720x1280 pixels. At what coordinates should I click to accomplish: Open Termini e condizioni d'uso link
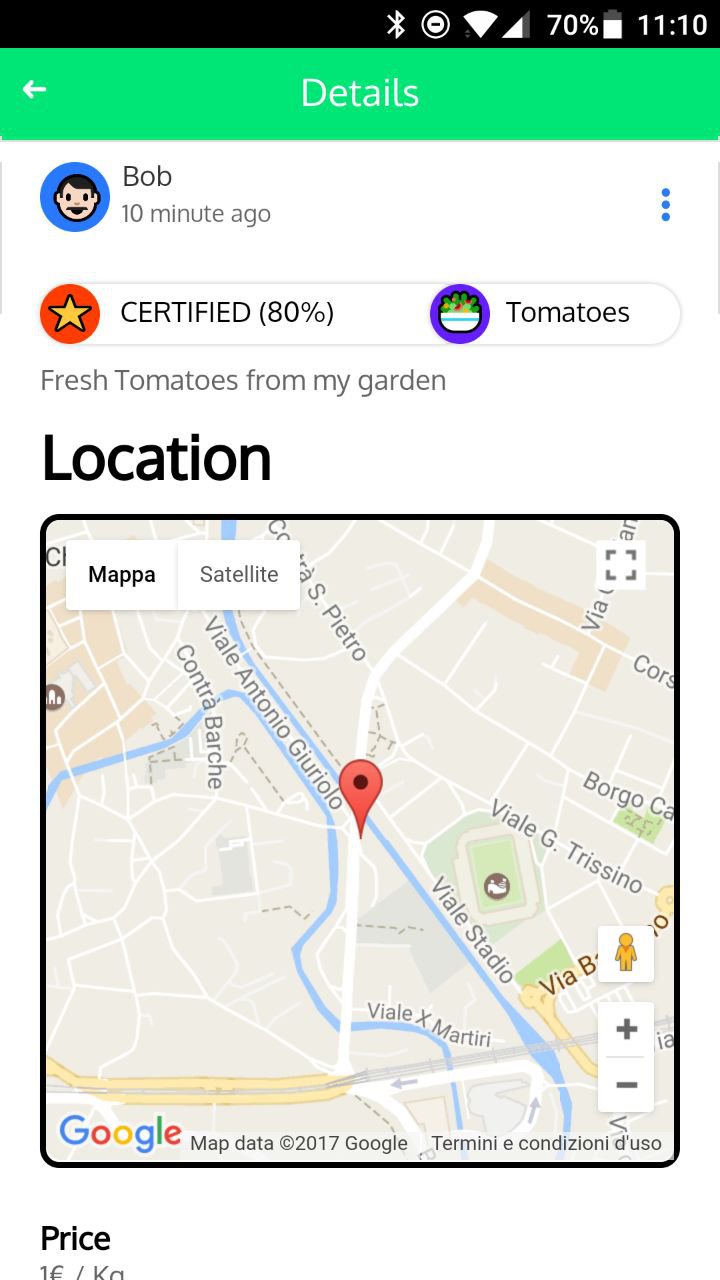pos(547,1143)
